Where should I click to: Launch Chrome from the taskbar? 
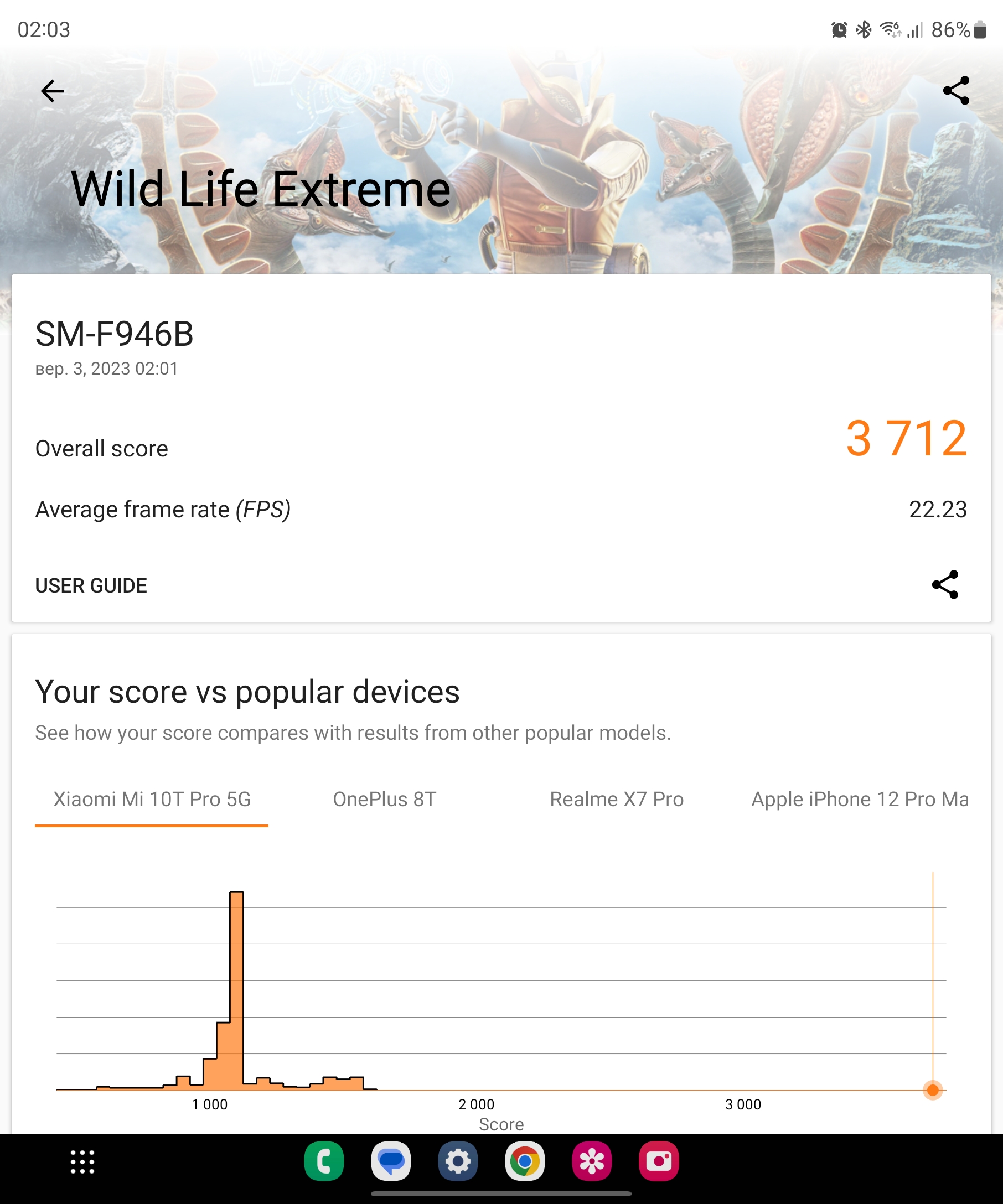(525, 1161)
